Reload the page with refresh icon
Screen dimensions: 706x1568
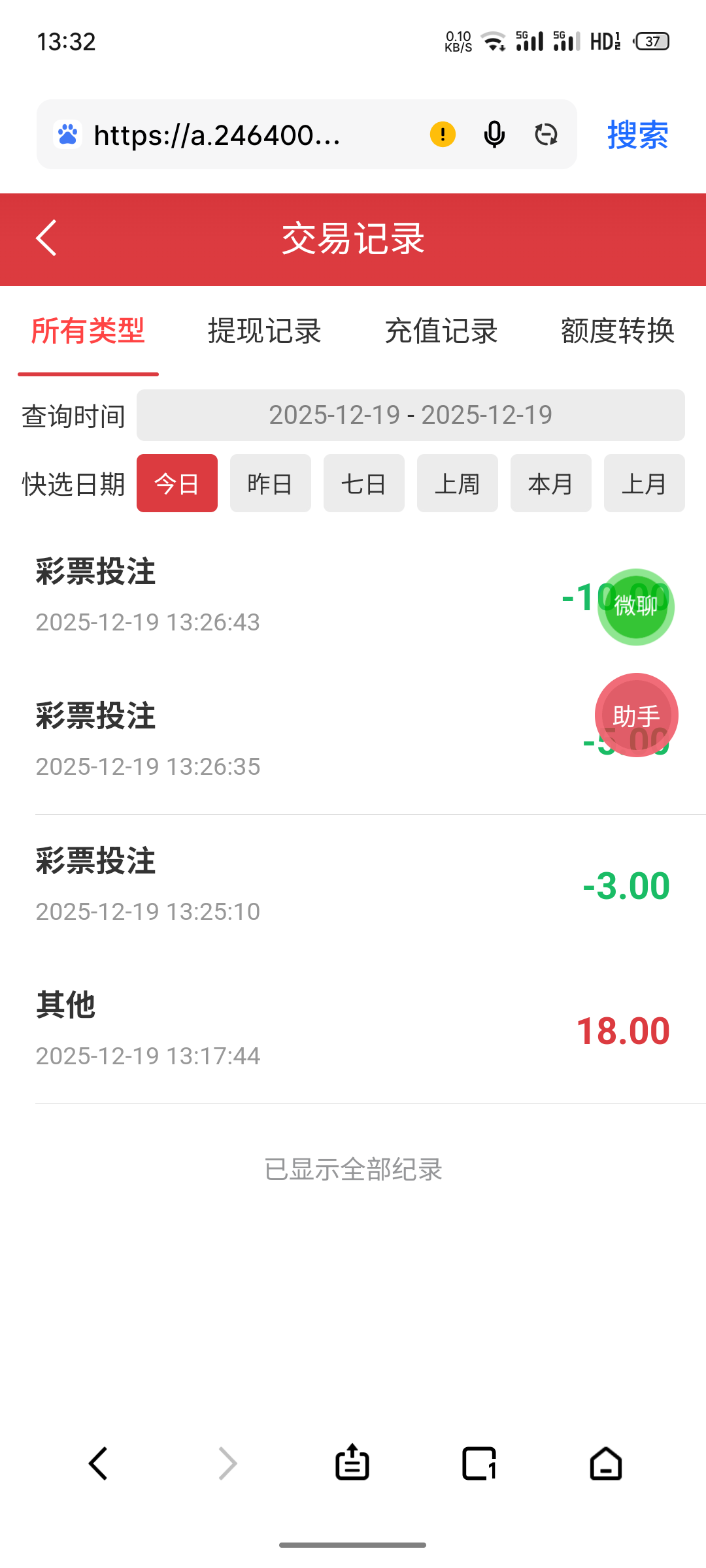pos(546,135)
